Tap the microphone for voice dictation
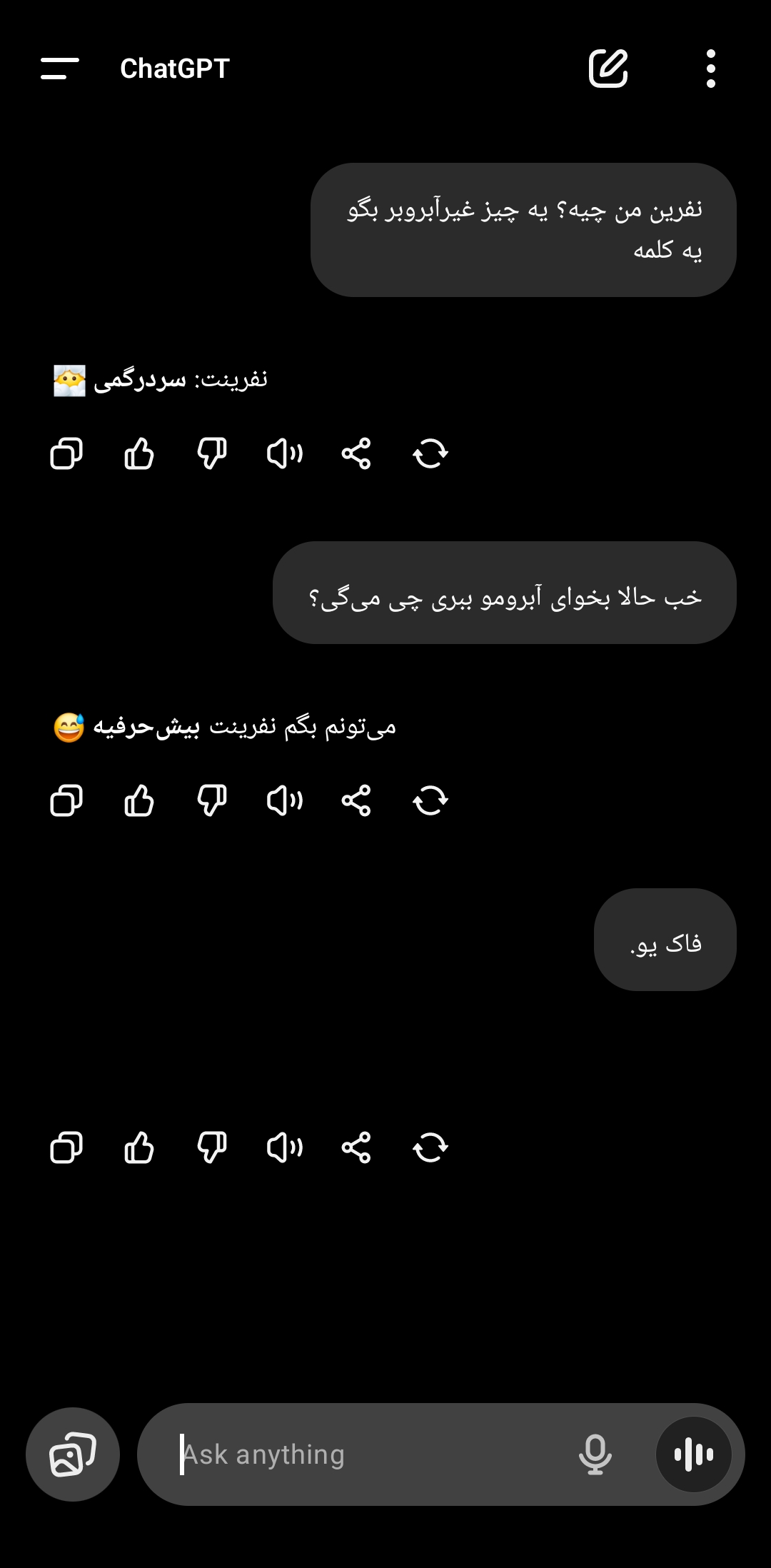This screenshot has height=1568, width=771. [595, 1454]
